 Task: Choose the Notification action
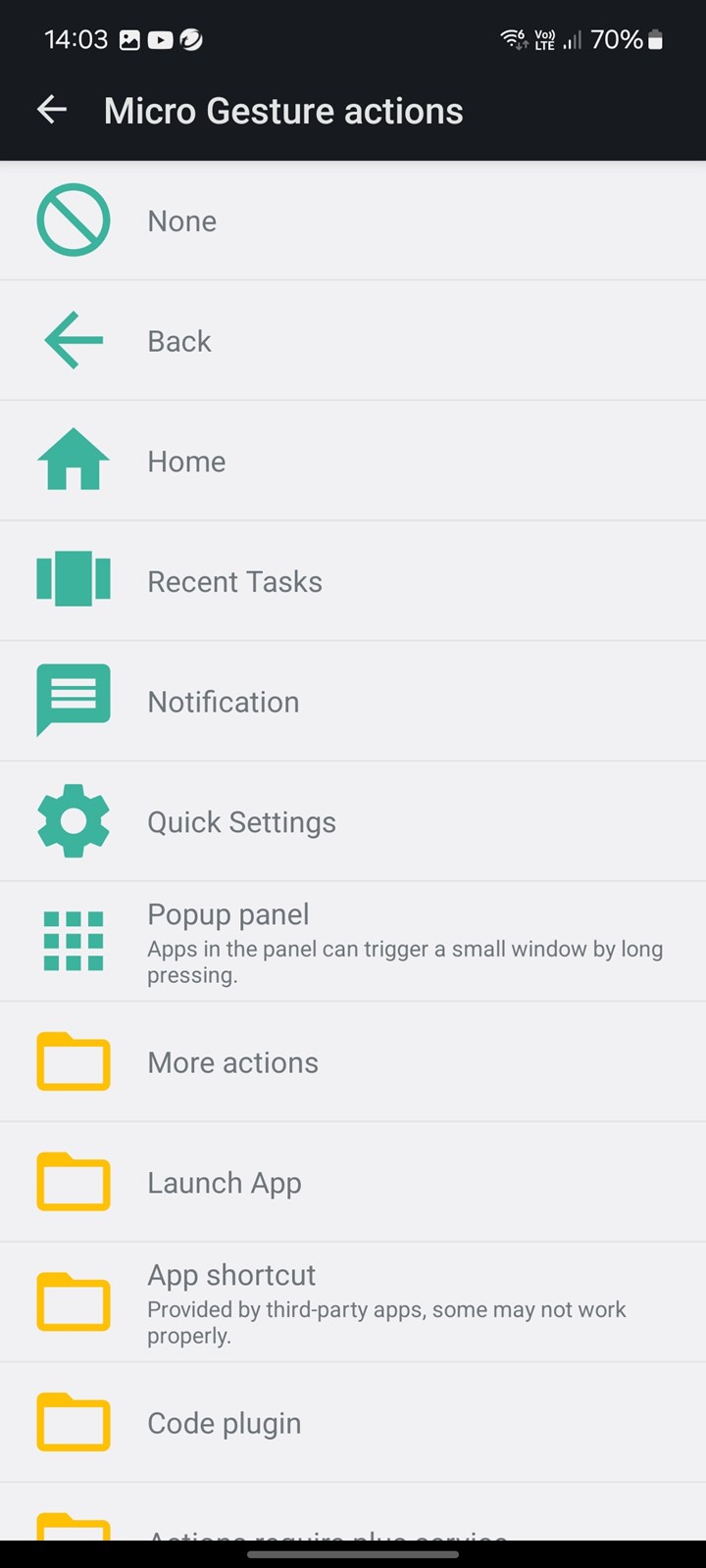[353, 702]
